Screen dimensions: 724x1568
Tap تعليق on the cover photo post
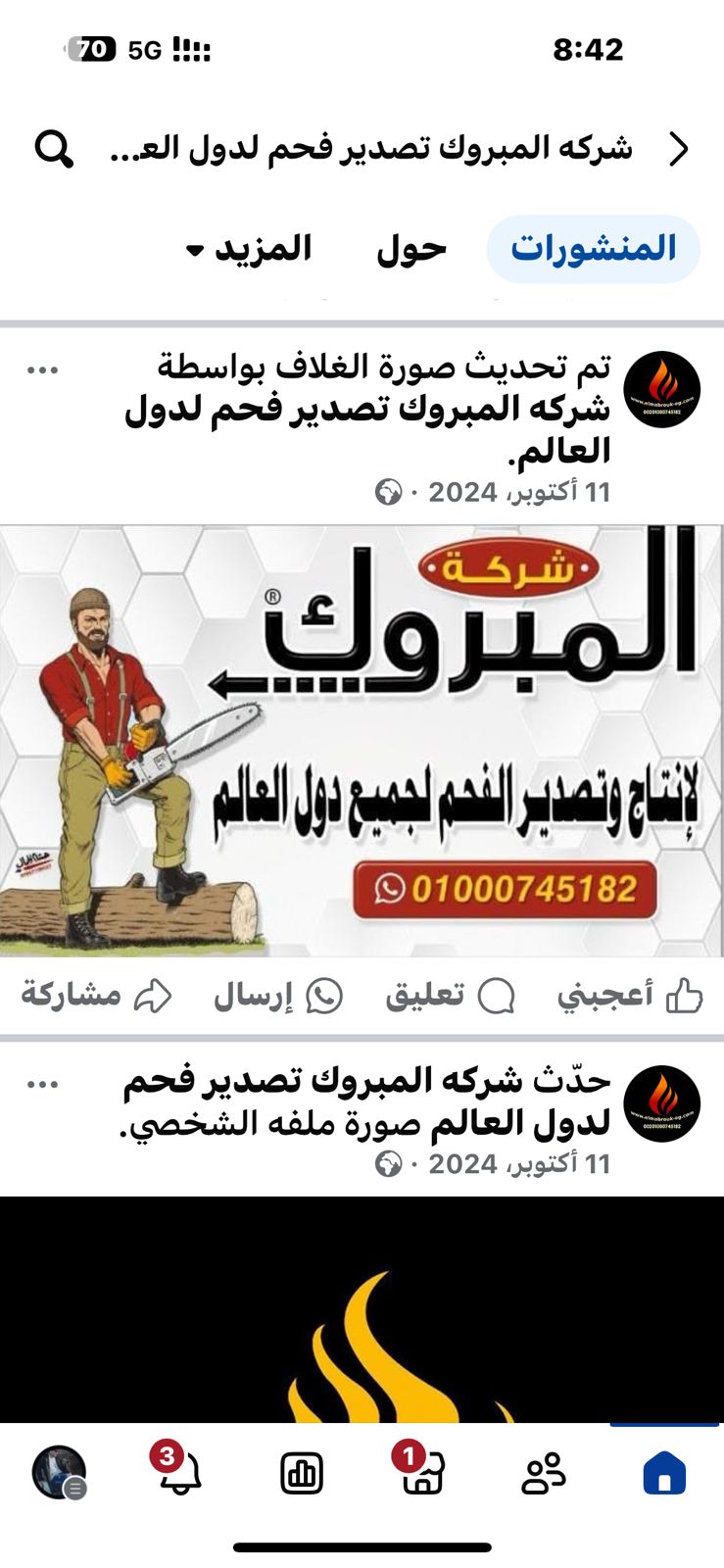point(450,996)
